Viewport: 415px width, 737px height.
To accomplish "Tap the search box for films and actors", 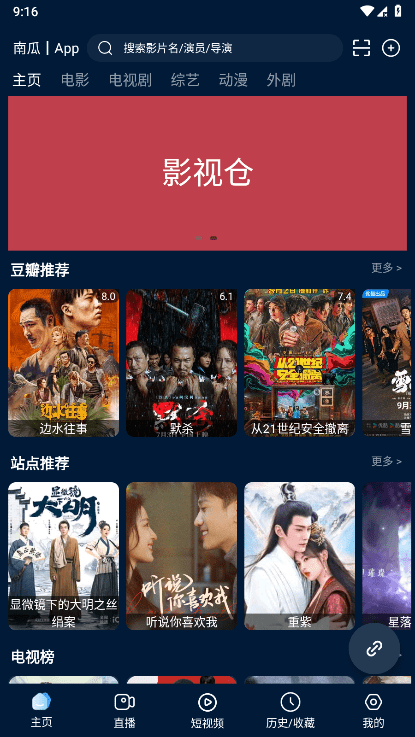I will [215, 48].
